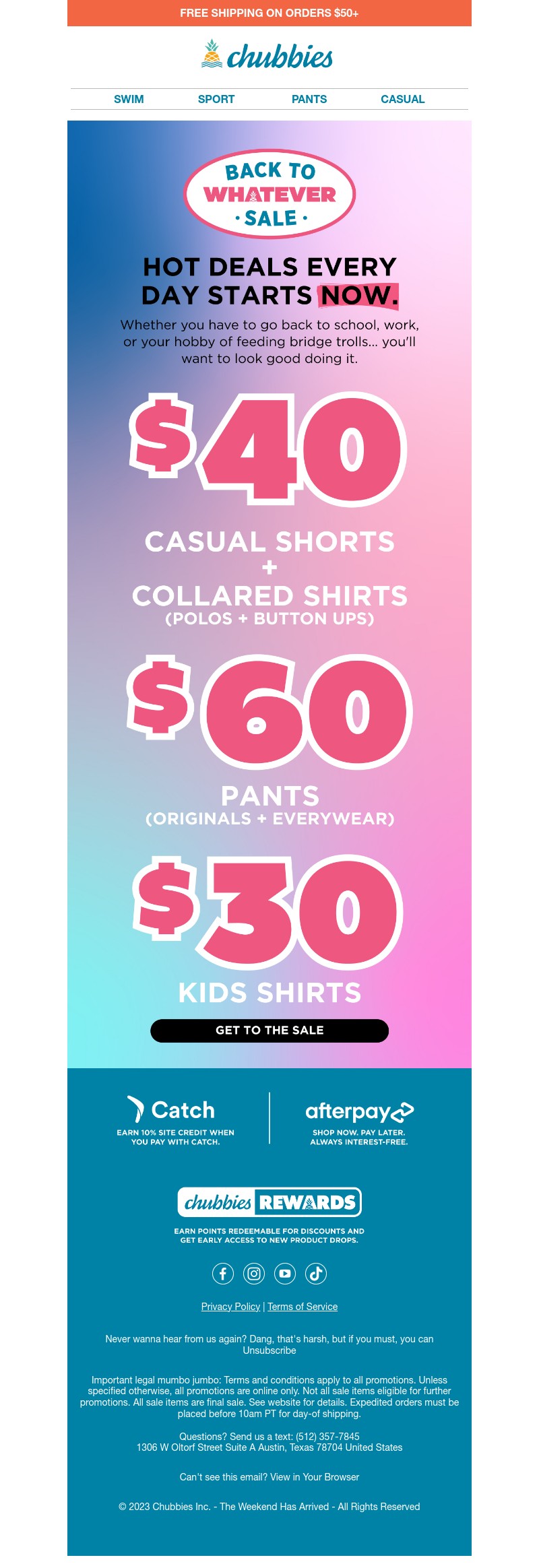The width and height of the screenshot is (539, 1568).
Task: Go to the PANTS category
Action: click(309, 99)
